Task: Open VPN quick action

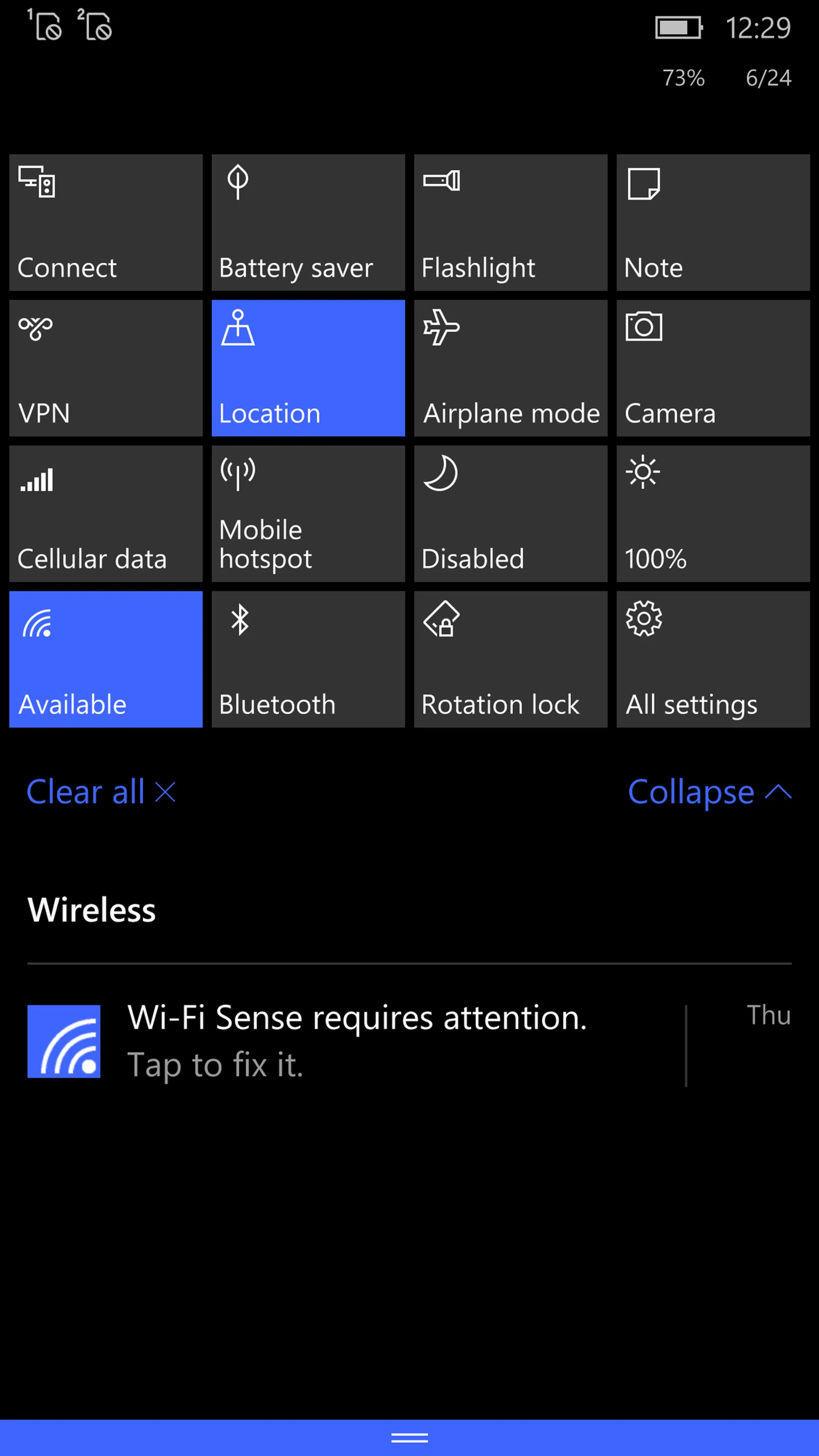Action: (x=106, y=368)
